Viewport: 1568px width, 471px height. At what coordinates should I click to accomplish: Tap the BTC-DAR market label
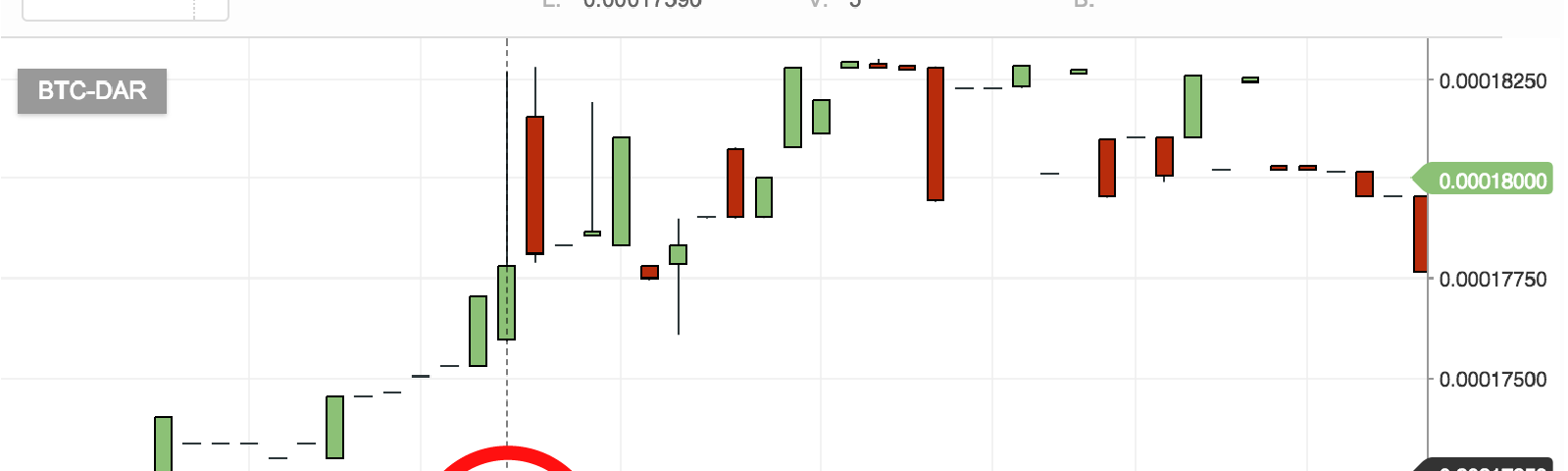click(92, 91)
